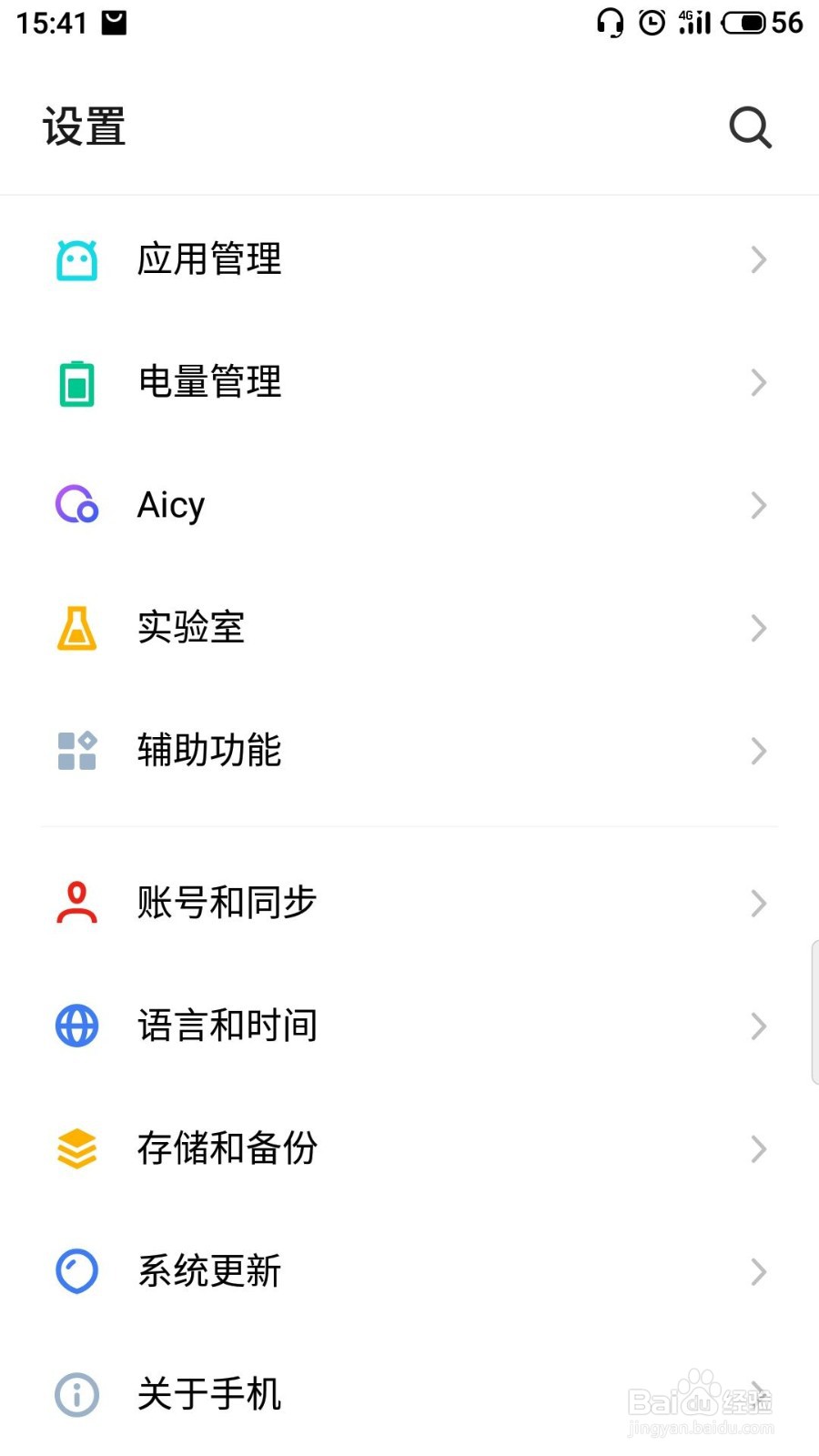Open the settings search icon

pos(750,127)
